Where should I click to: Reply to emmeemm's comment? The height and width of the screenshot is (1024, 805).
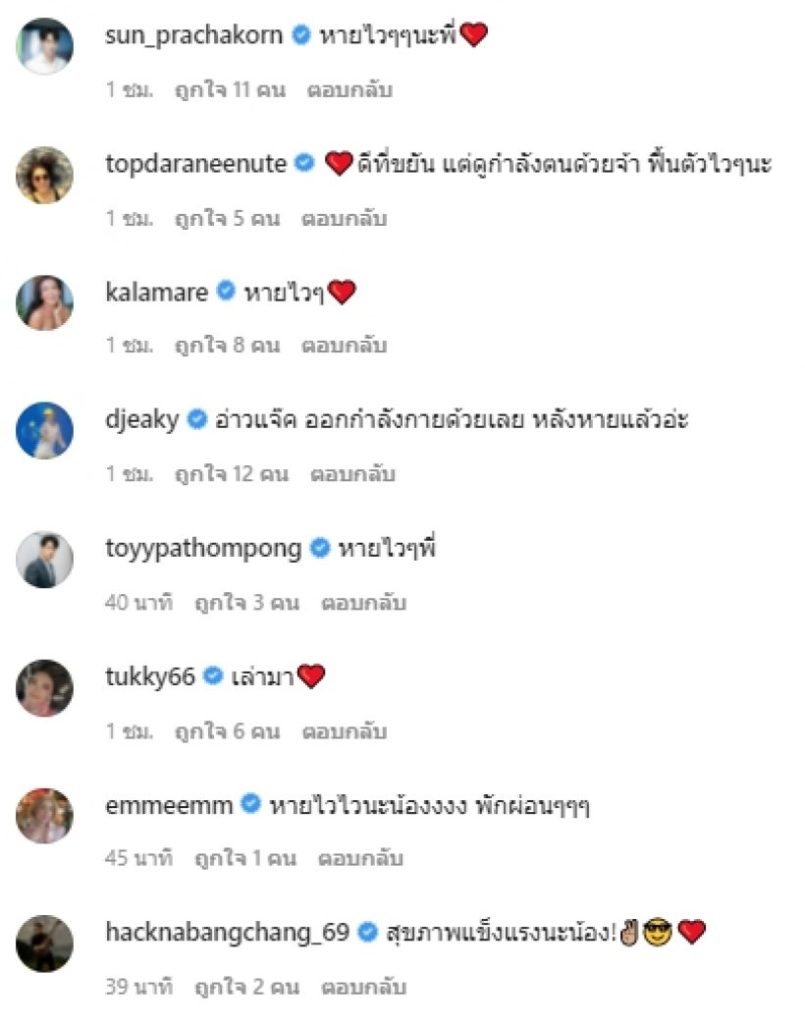pos(360,859)
